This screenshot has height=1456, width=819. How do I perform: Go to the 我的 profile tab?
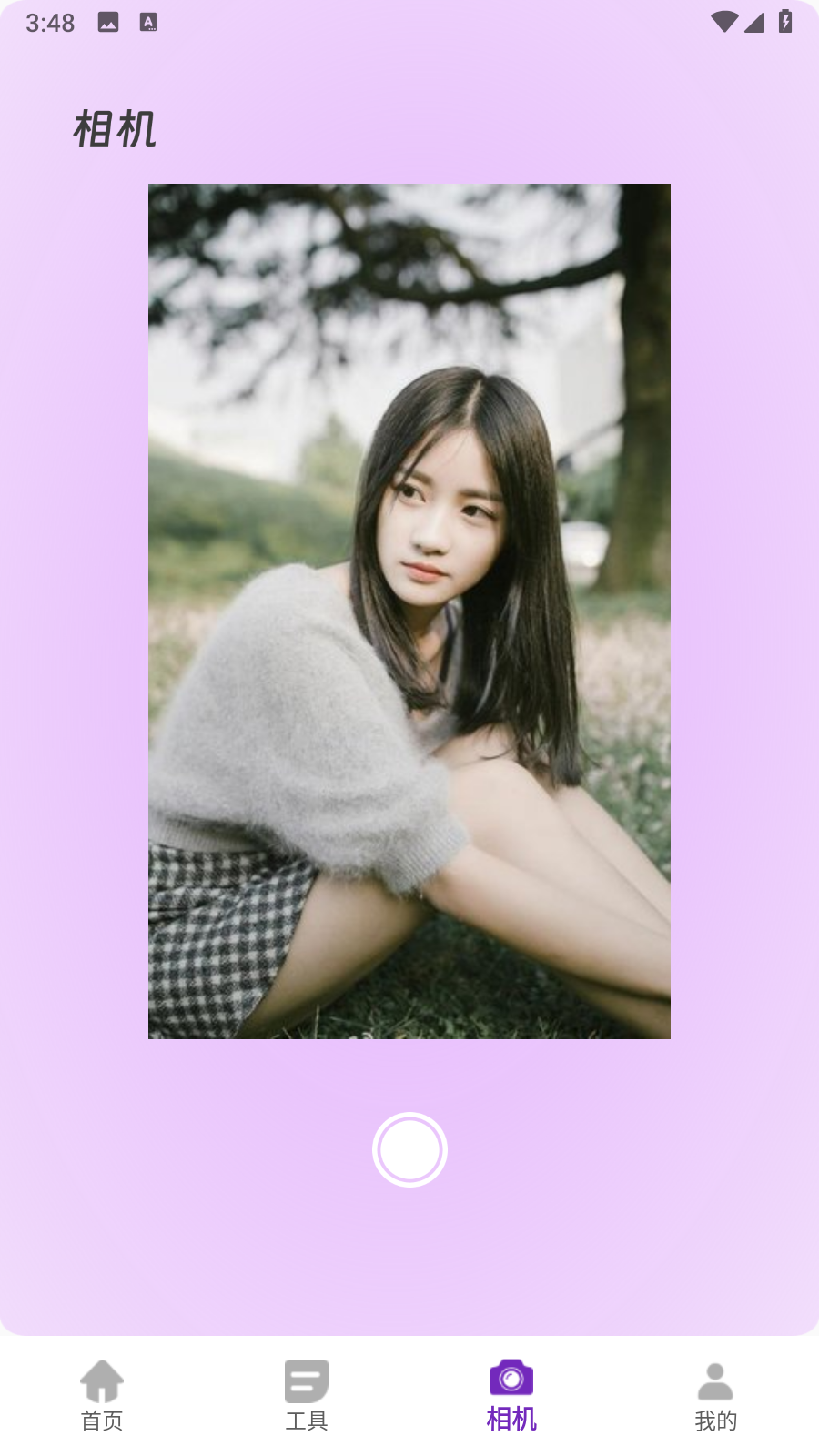point(715,1396)
